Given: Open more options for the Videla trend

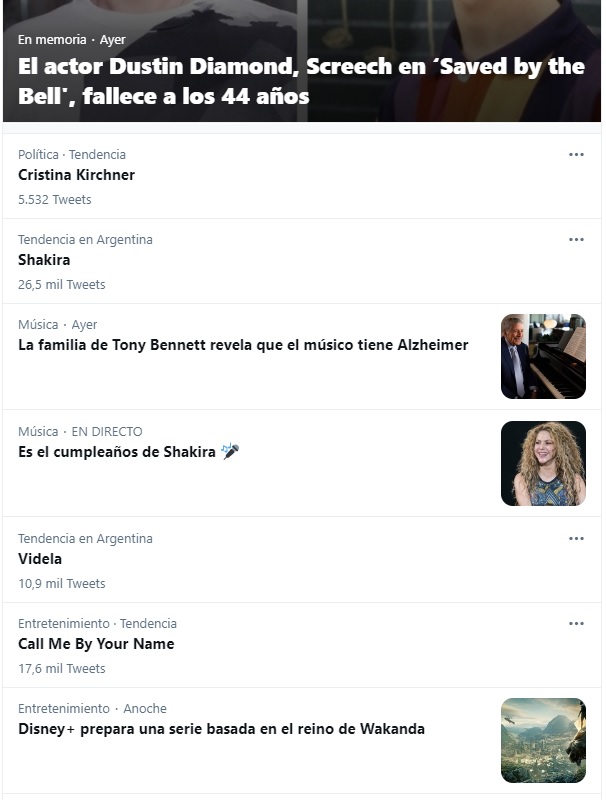Looking at the screenshot, I should (576, 539).
